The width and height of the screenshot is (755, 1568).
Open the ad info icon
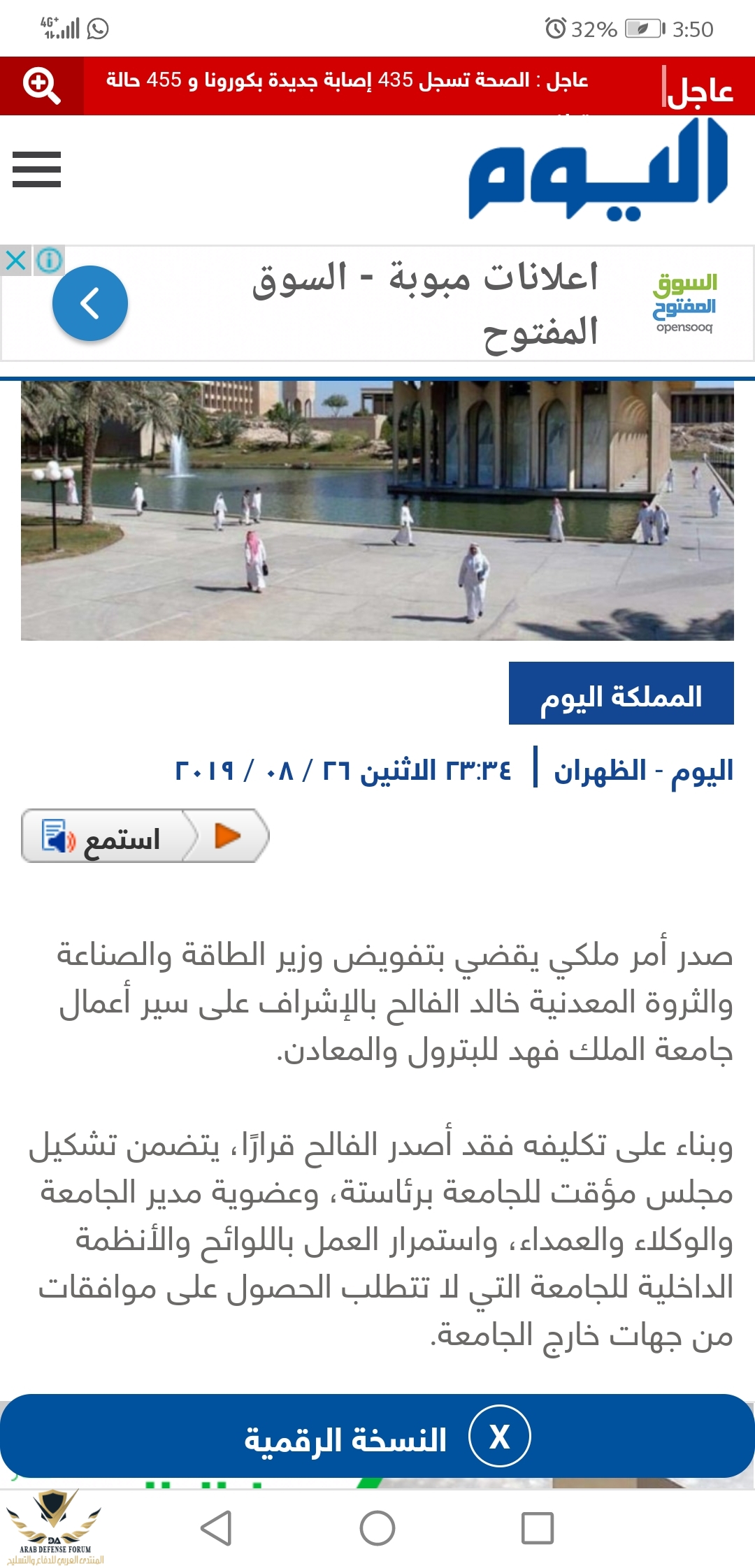49,261
